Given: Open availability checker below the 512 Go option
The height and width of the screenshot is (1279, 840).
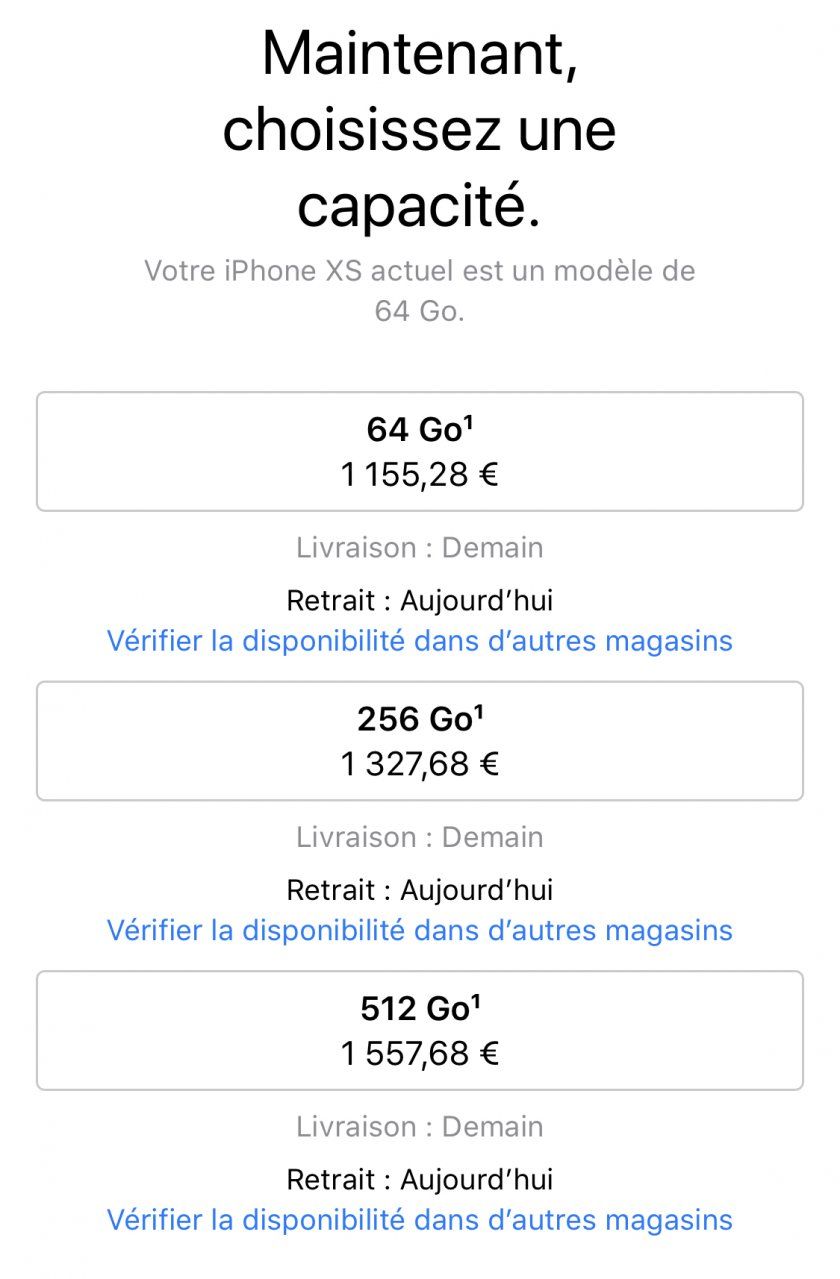Looking at the screenshot, I should pos(420,1220).
